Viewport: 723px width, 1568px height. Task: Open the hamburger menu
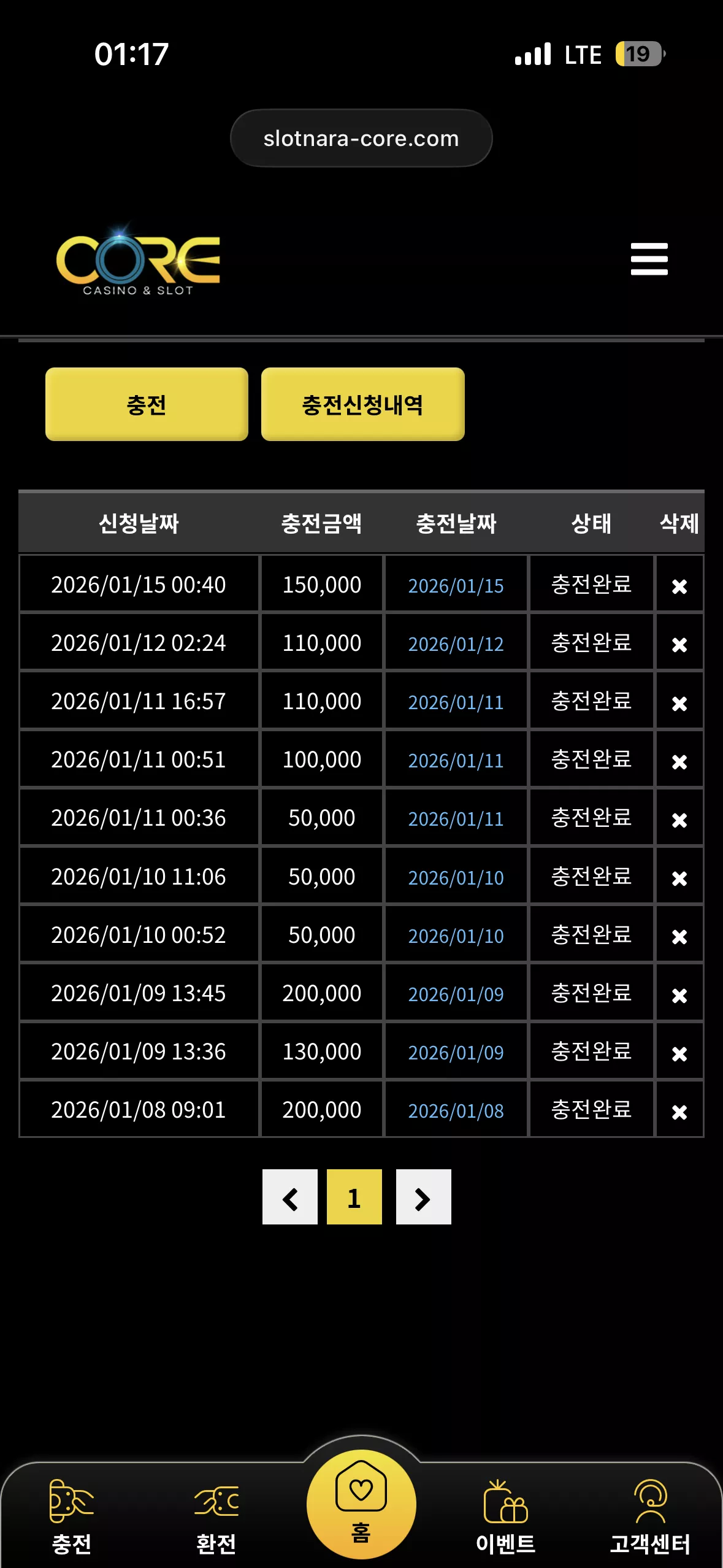tap(649, 259)
